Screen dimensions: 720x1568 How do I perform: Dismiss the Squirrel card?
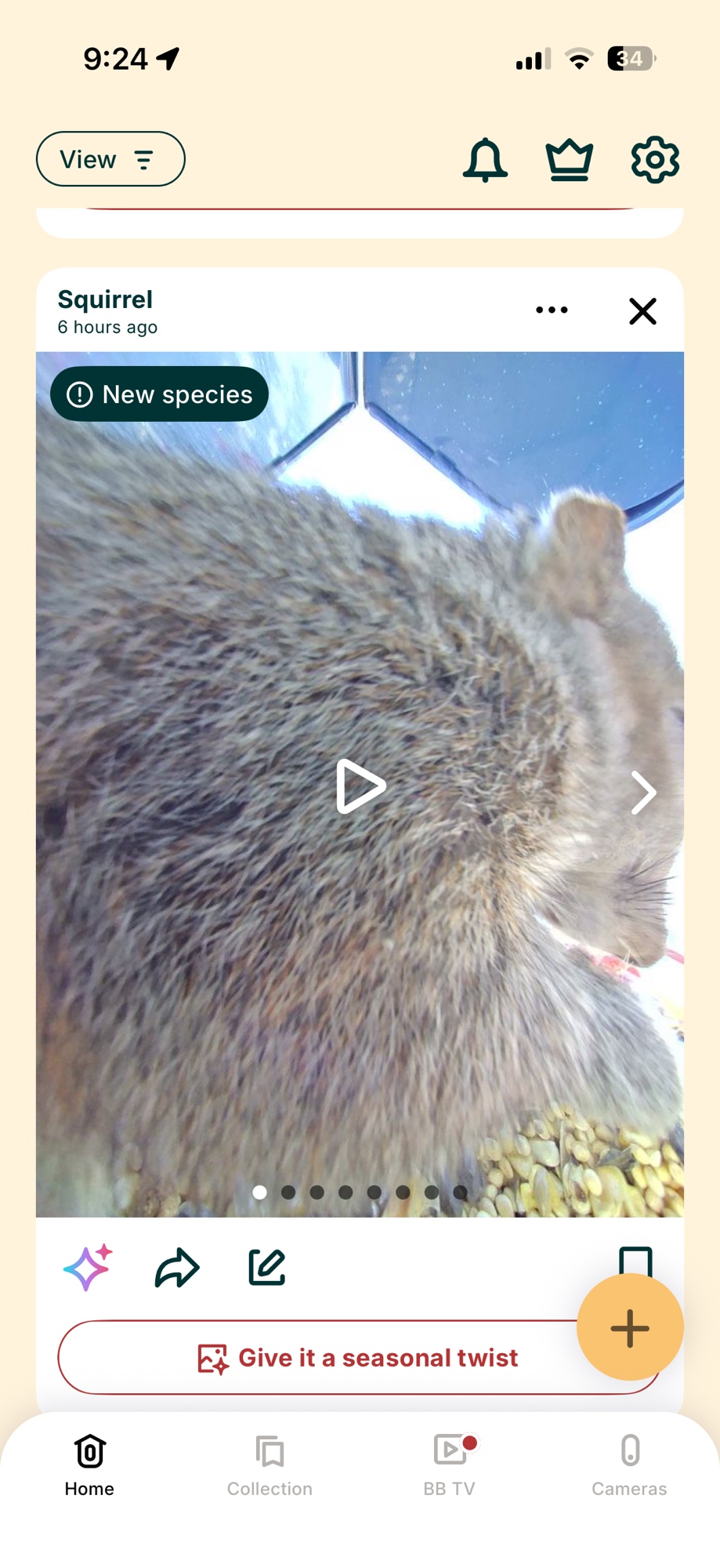coord(642,311)
